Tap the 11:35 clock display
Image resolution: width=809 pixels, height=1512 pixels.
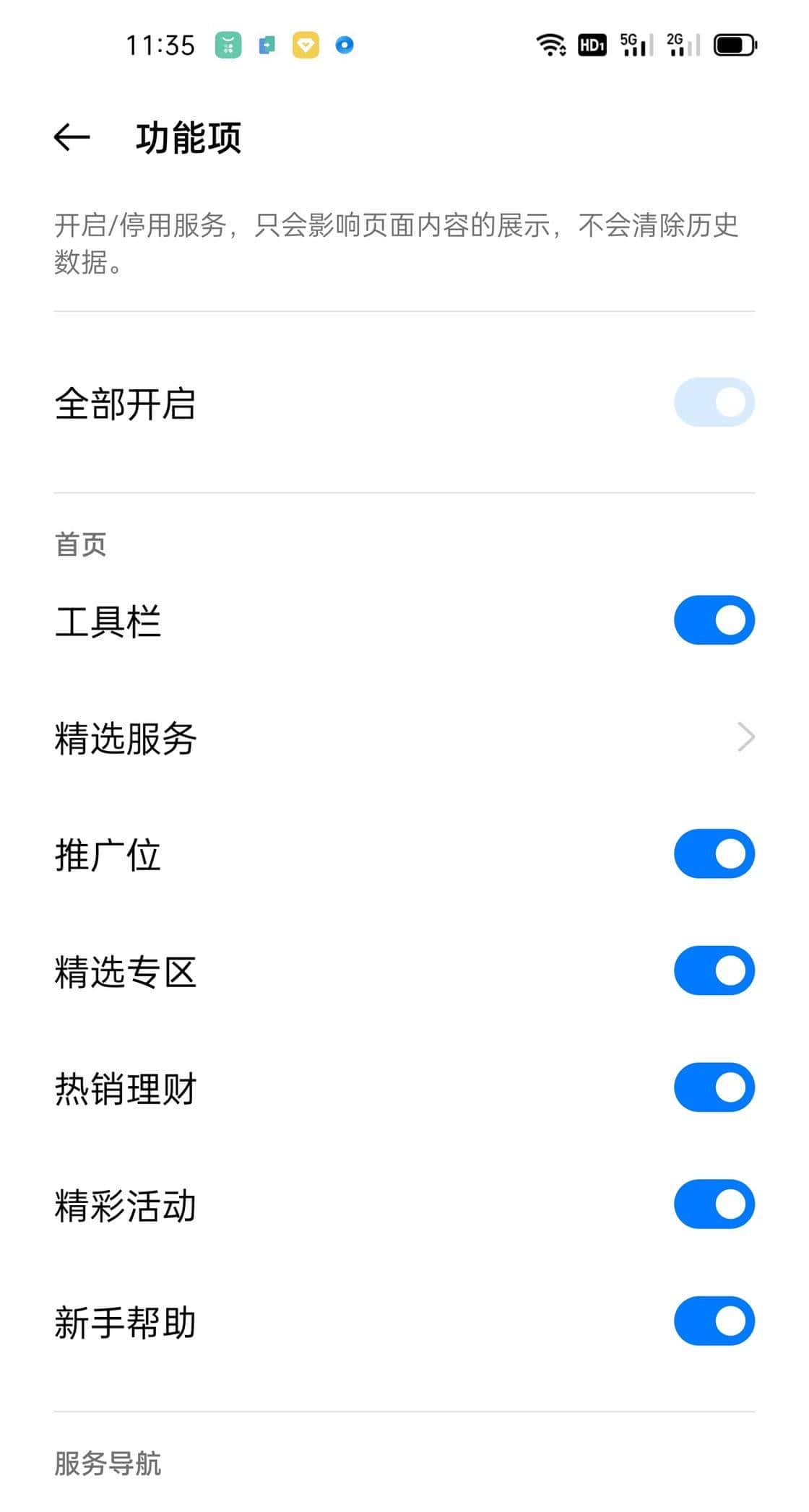coord(159,45)
